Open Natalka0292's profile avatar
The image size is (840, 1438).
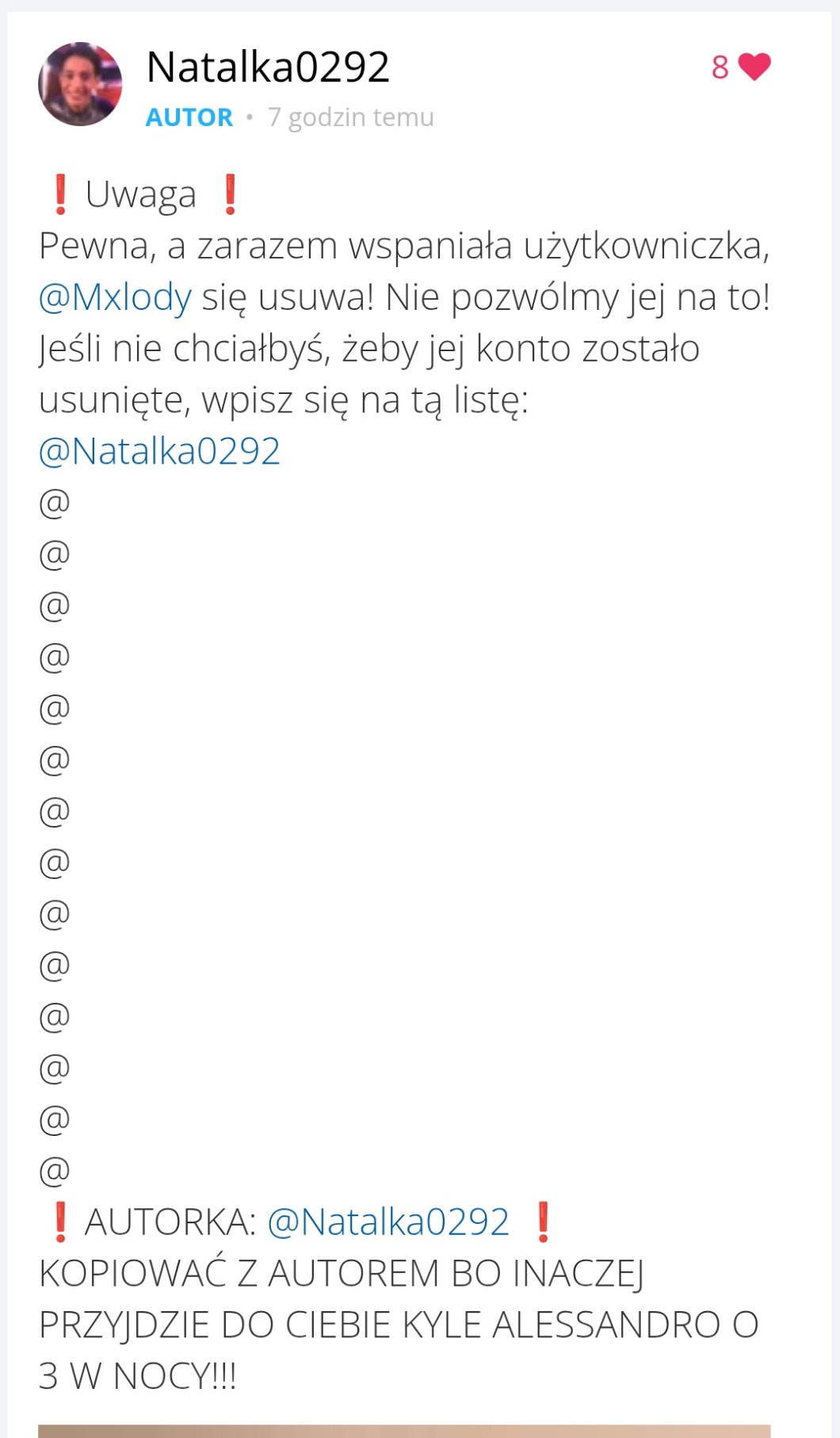click(80, 84)
